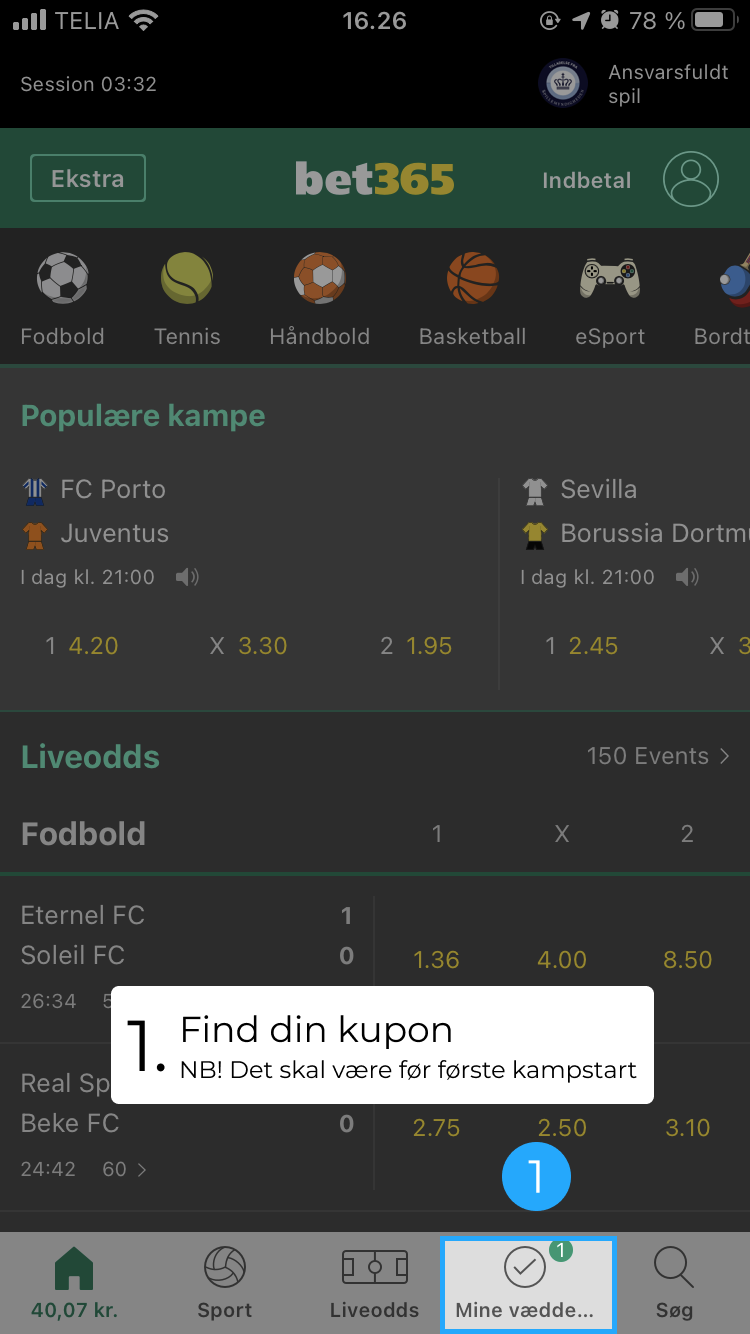The width and height of the screenshot is (750, 1334).
Task: Open Indbetal to deposit funds
Action: (585, 180)
